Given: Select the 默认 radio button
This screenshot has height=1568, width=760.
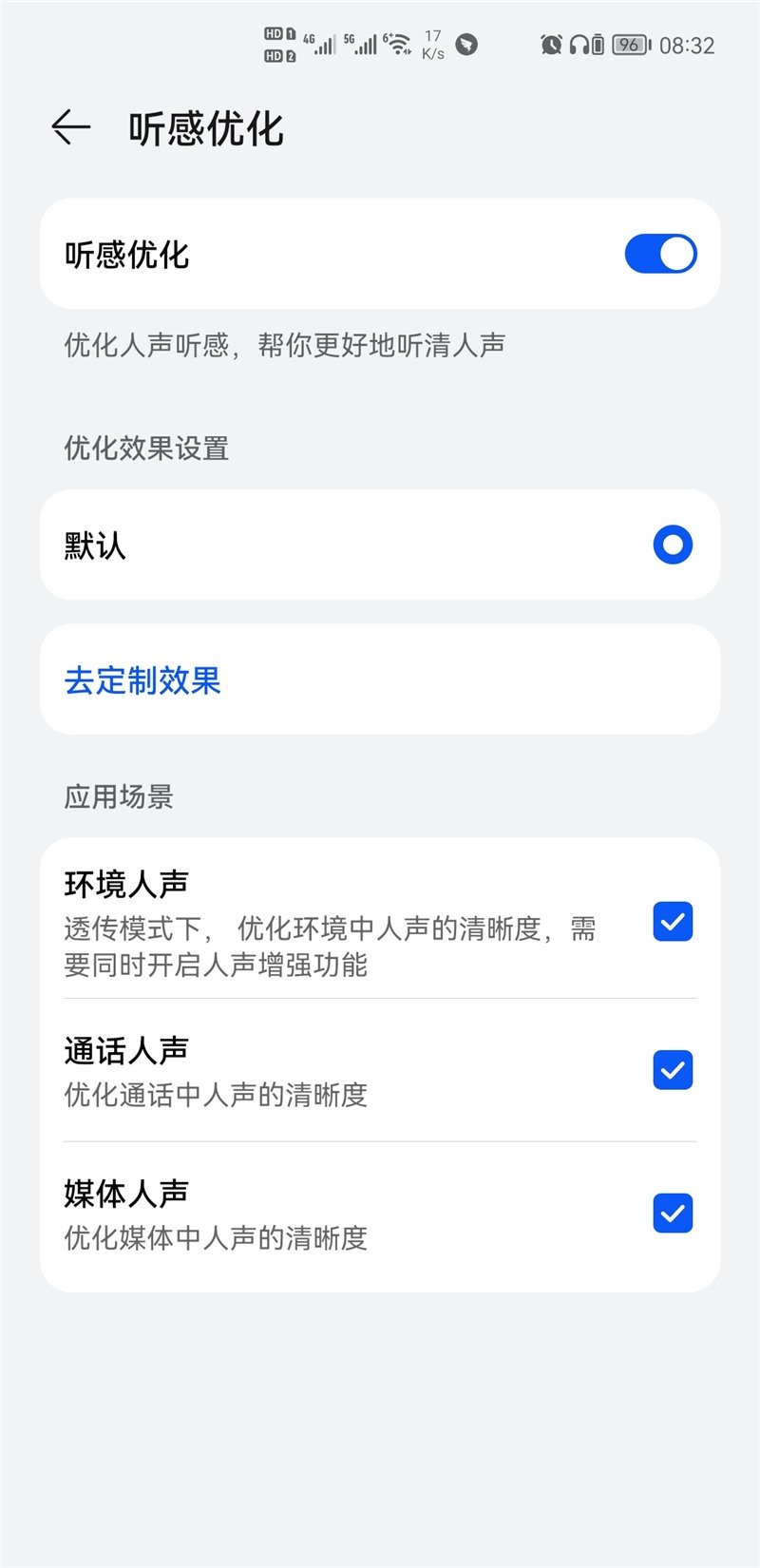Looking at the screenshot, I should (672, 545).
